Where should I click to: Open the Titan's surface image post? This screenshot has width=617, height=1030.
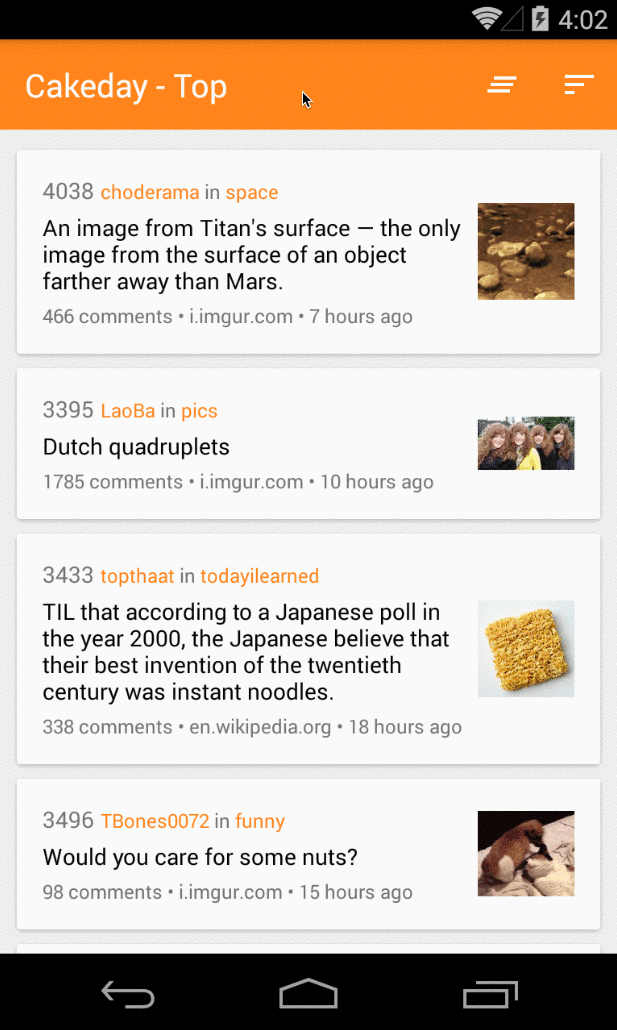[251, 255]
